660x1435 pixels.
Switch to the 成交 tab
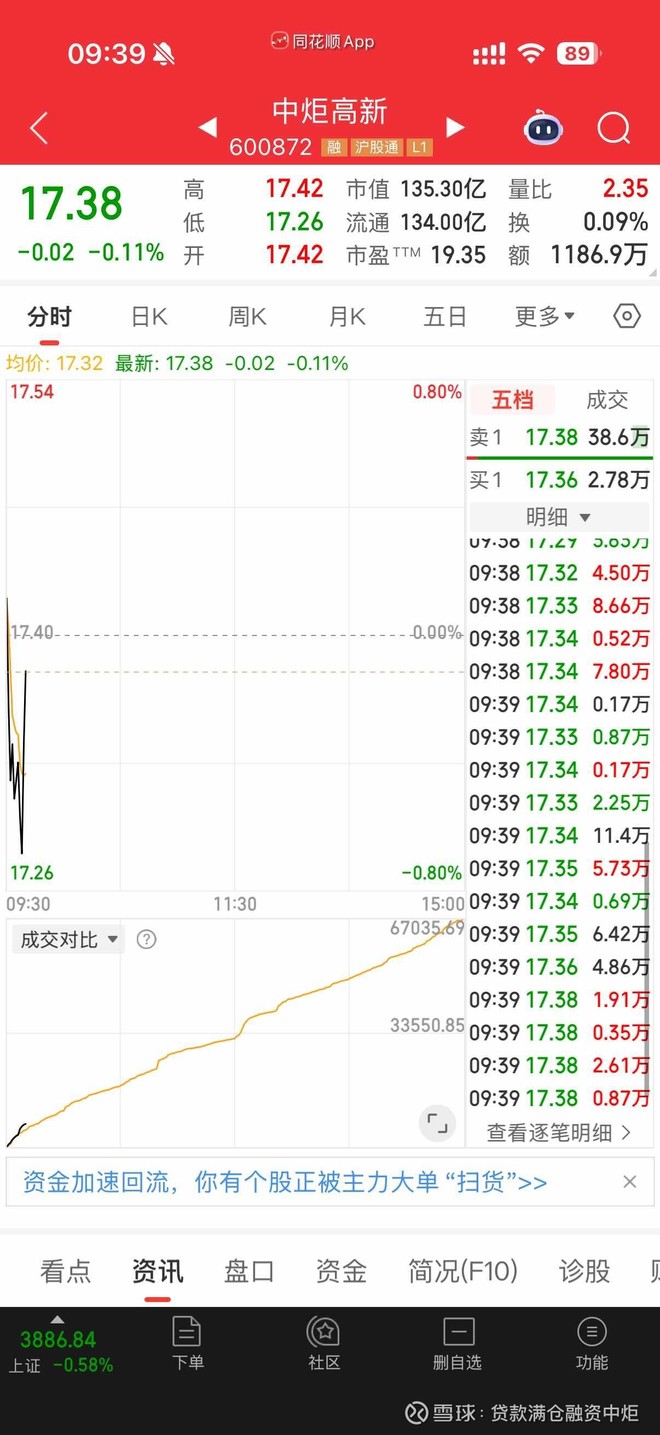607,401
